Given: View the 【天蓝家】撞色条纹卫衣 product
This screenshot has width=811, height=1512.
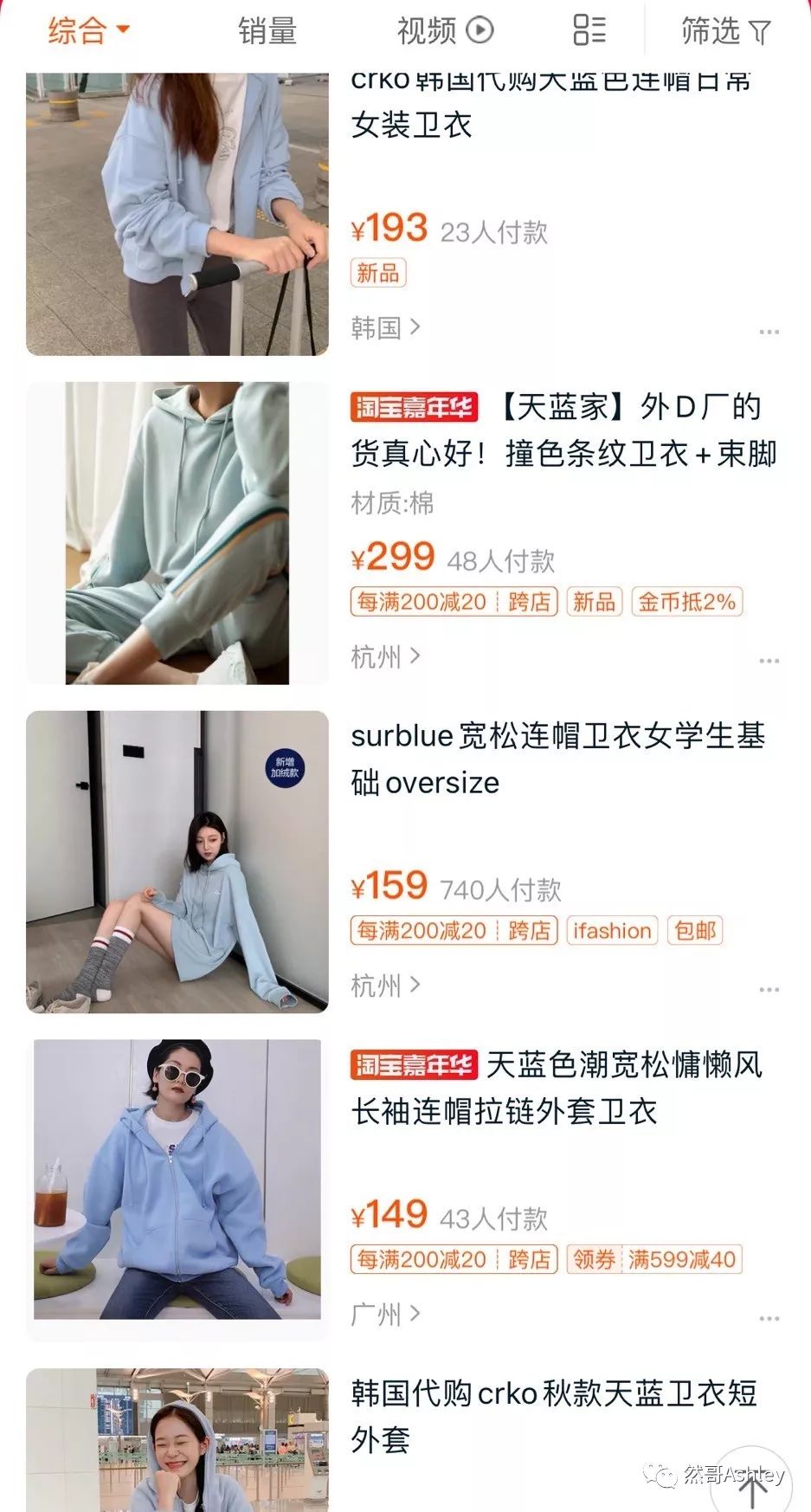Looking at the screenshot, I should coord(563,430).
